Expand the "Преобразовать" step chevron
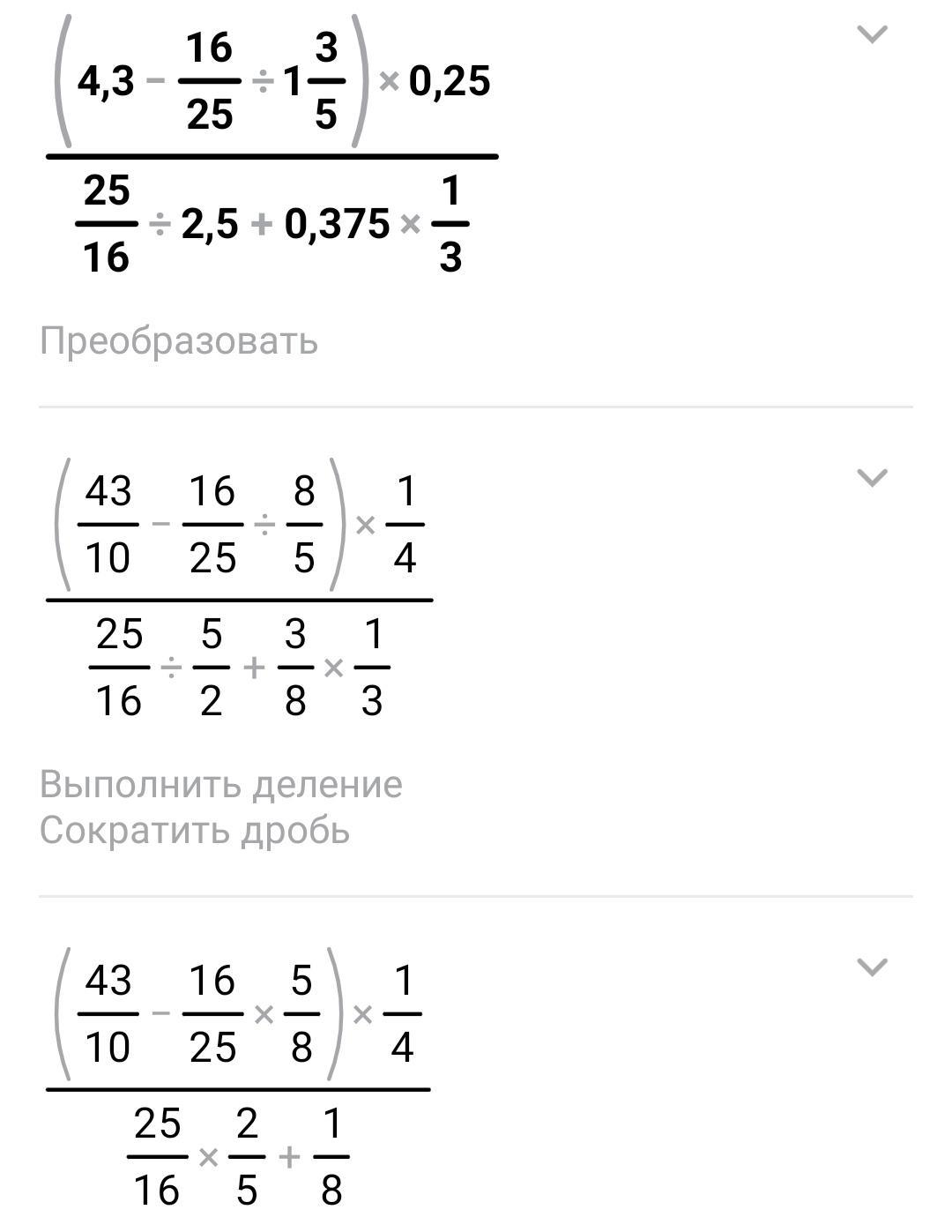 coord(872,34)
